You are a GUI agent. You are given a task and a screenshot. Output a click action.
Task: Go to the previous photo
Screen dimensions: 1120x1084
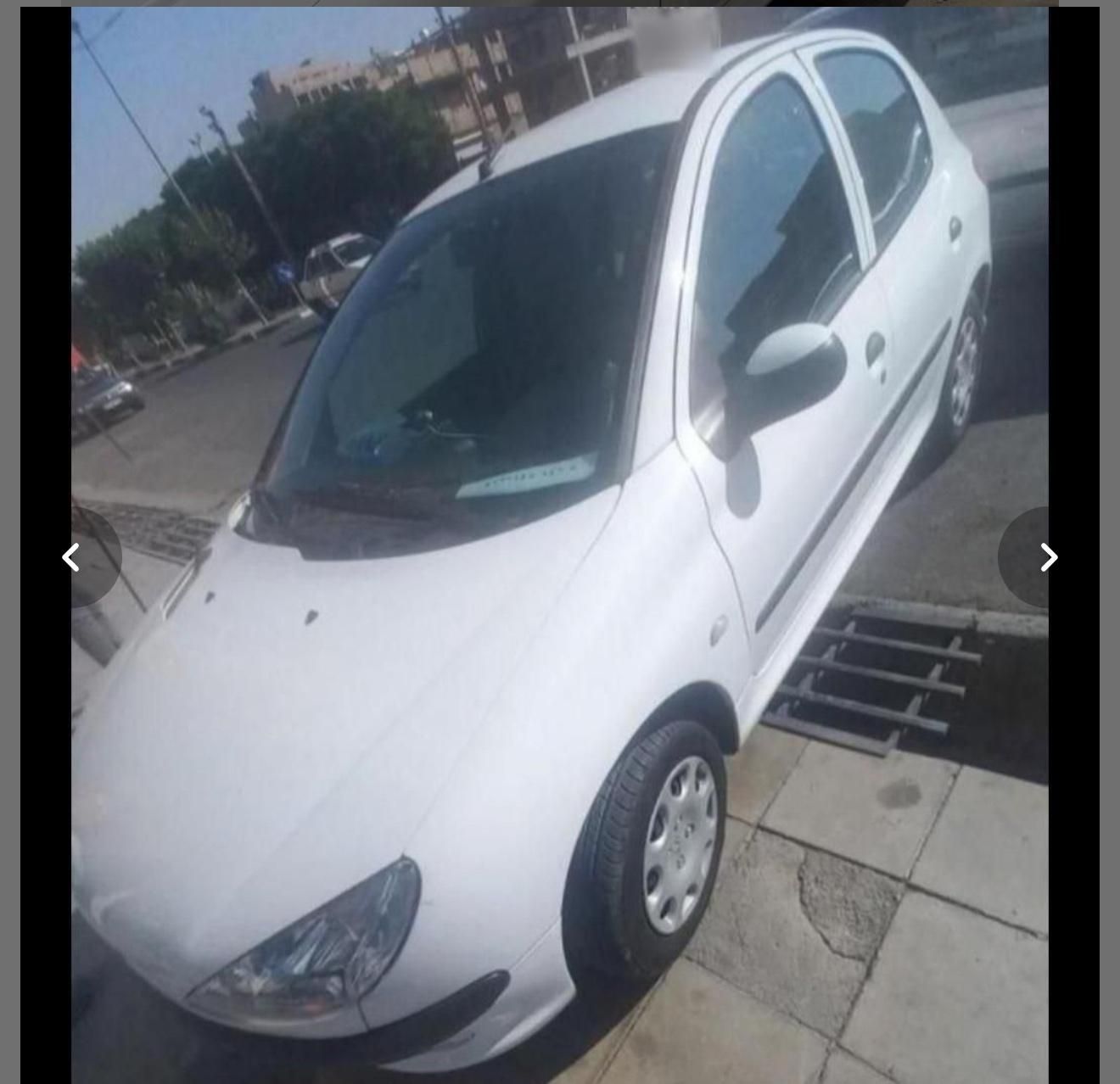pyautogui.click(x=72, y=557)
